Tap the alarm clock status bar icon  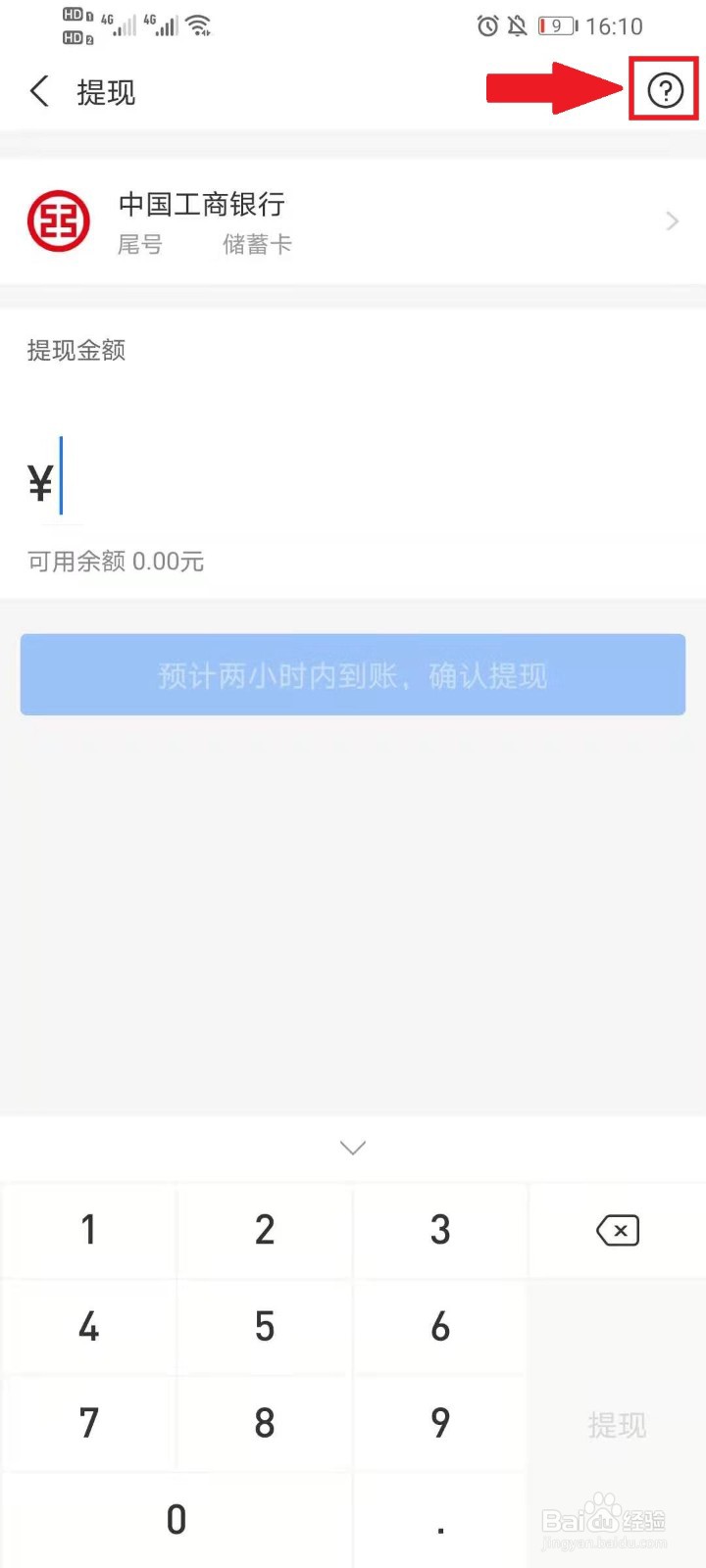[487, 26]
